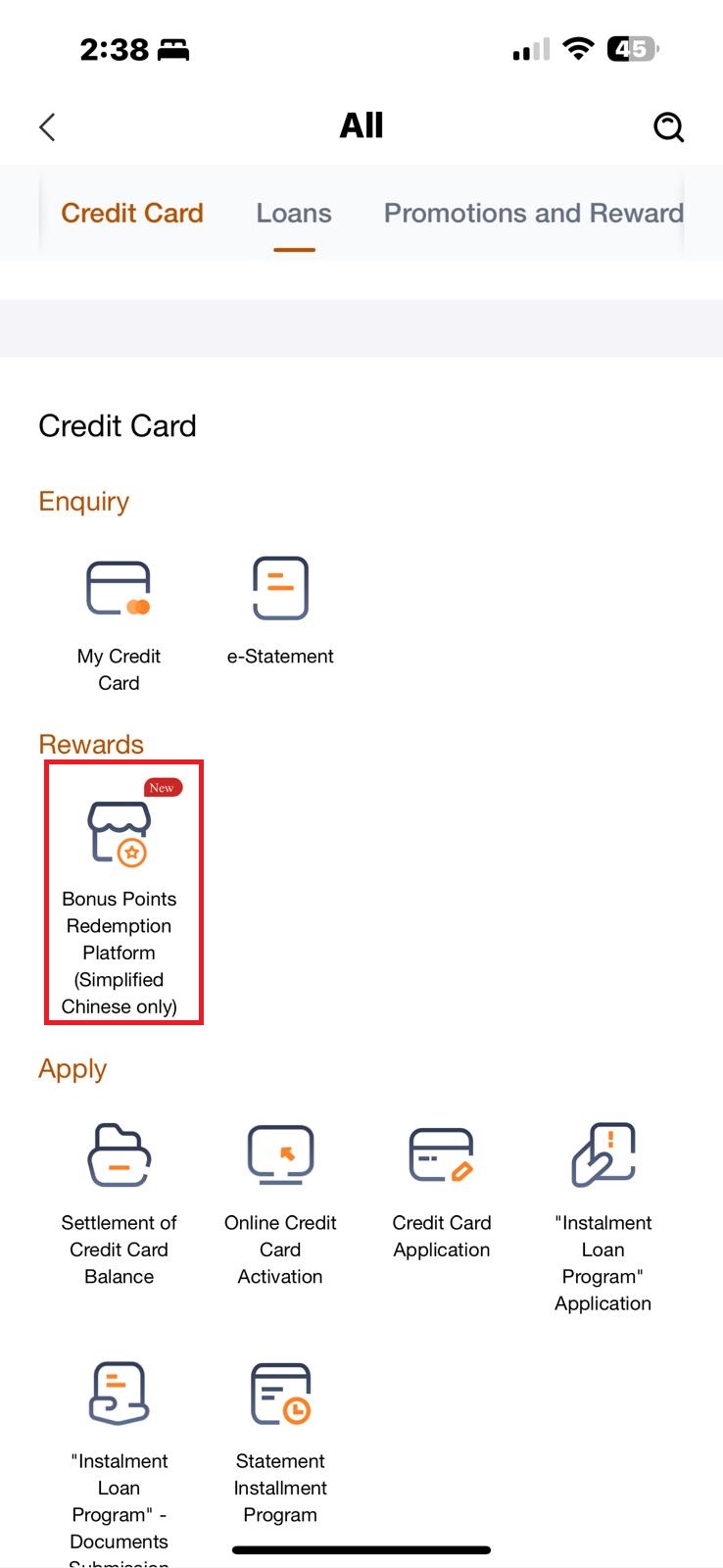
Task: Go back using the top-left arrow
Action: click(x=47, y=126)
